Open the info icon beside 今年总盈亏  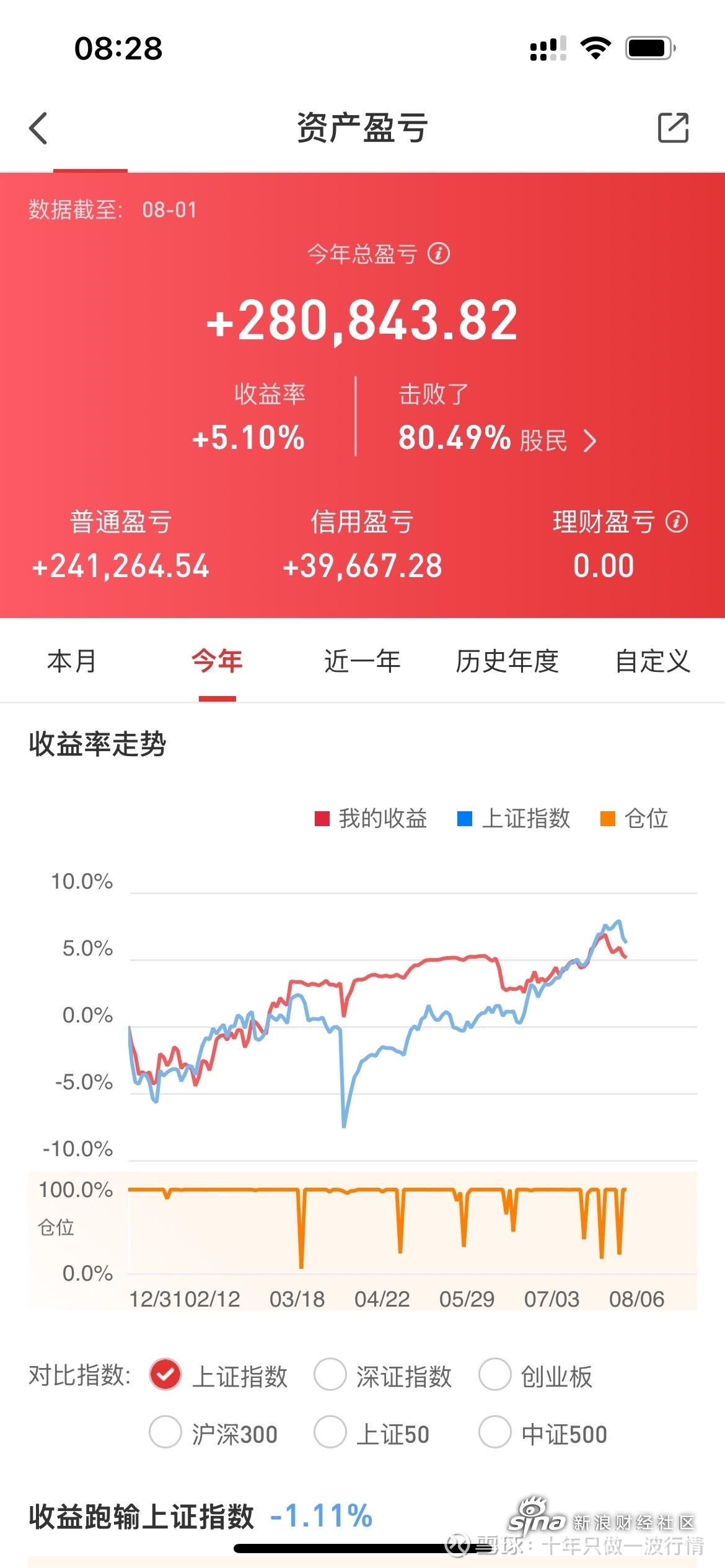[439, 253]
